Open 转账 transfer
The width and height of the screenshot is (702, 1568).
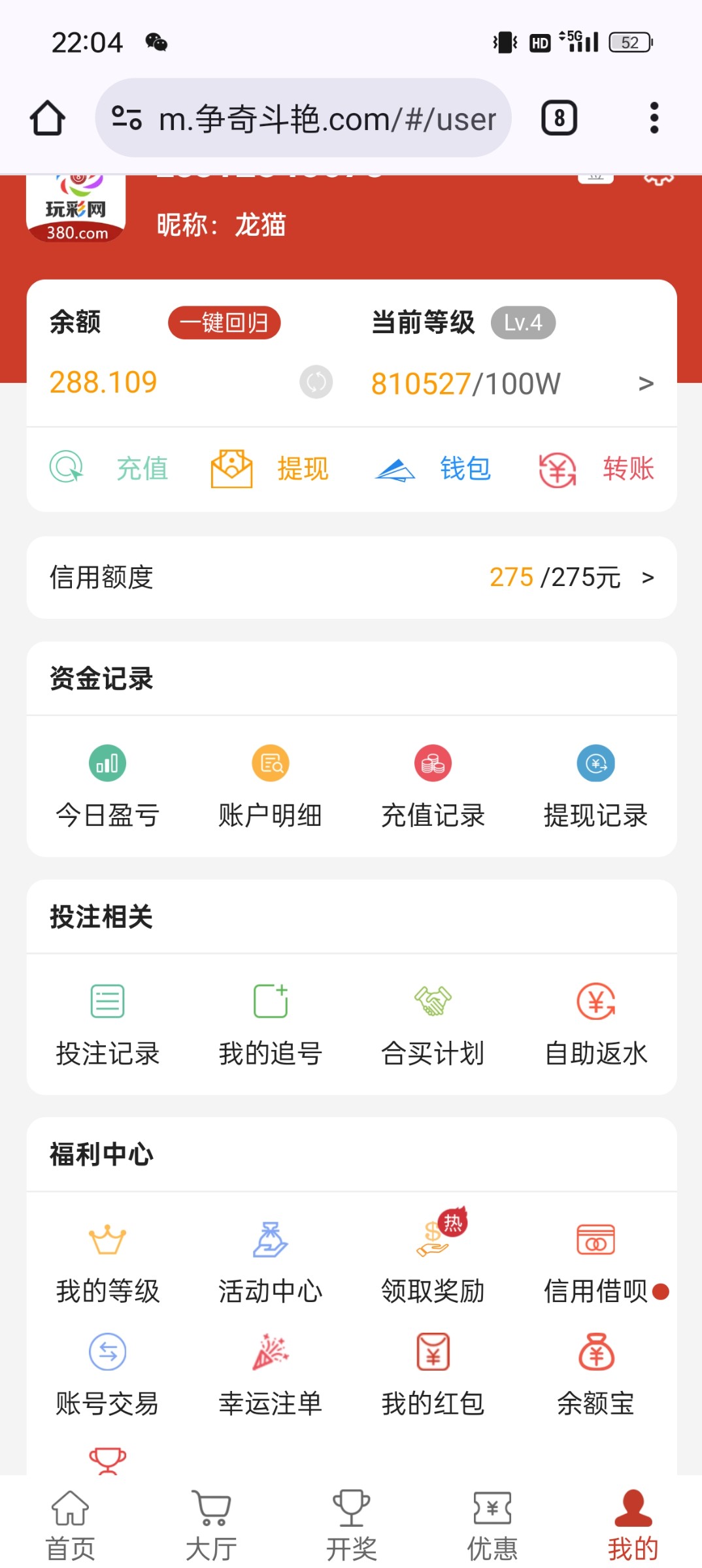click(x=596, y=468)
